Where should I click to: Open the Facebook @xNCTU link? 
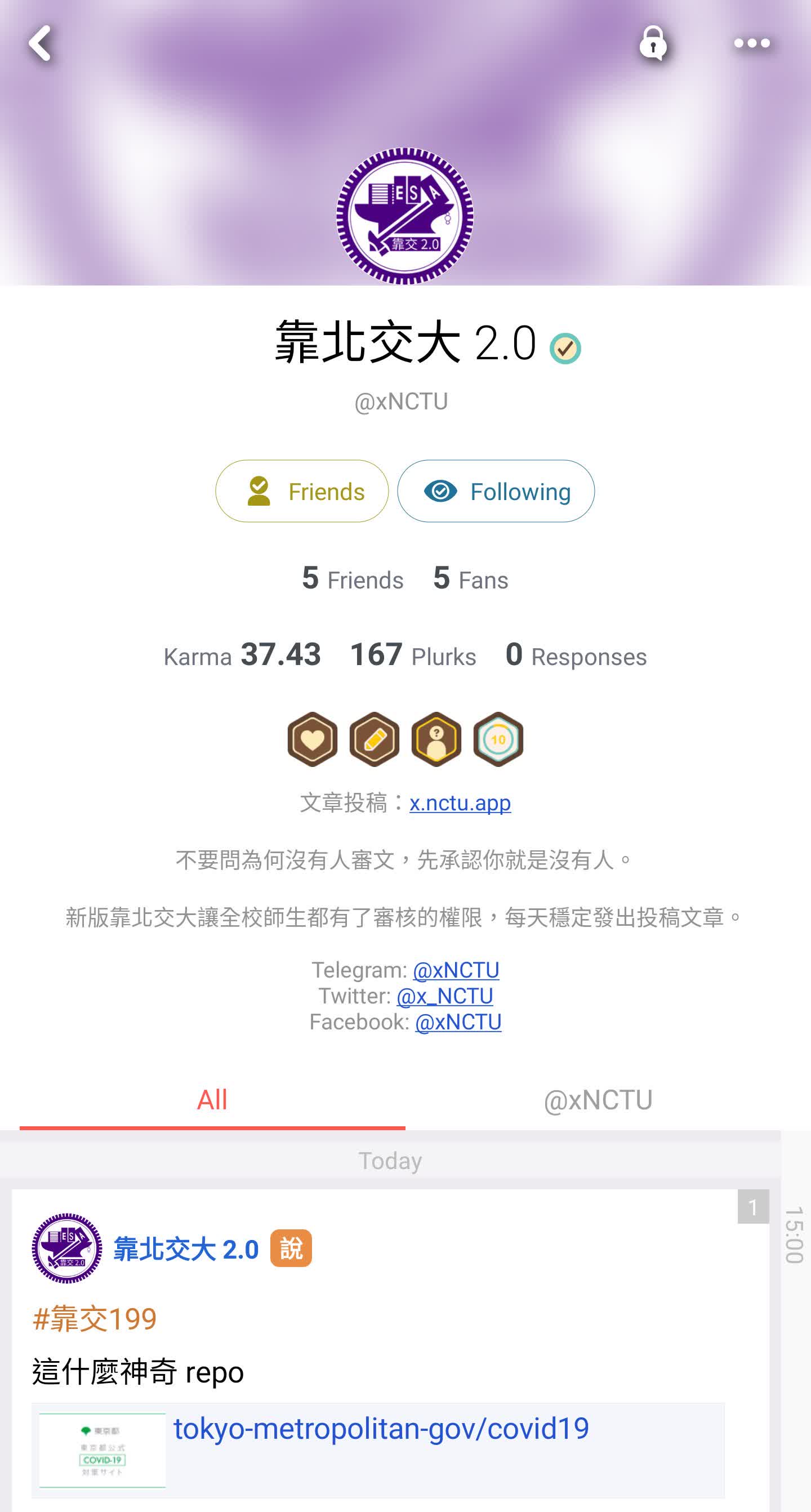(458, 1022)
